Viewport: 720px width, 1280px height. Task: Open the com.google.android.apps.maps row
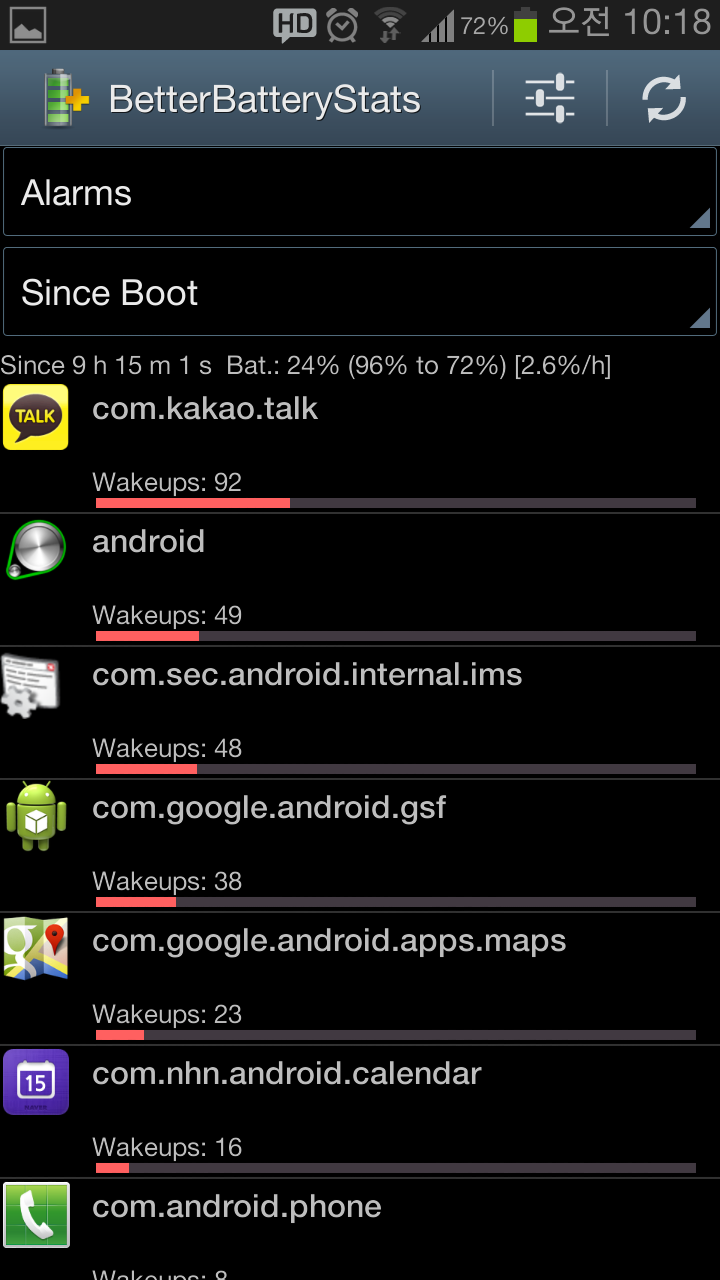point(360,979)
